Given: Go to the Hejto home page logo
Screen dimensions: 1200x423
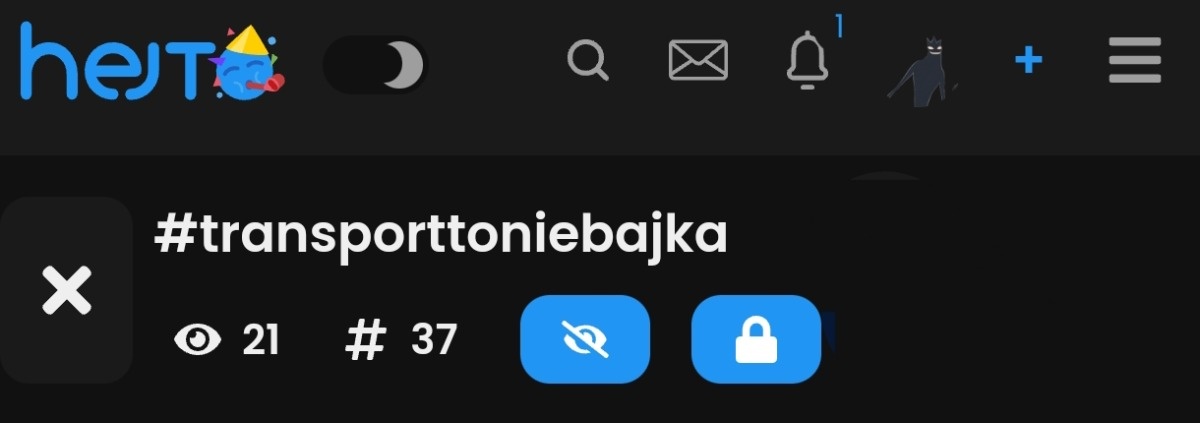Looking at the screenshot, I should 150,62.
